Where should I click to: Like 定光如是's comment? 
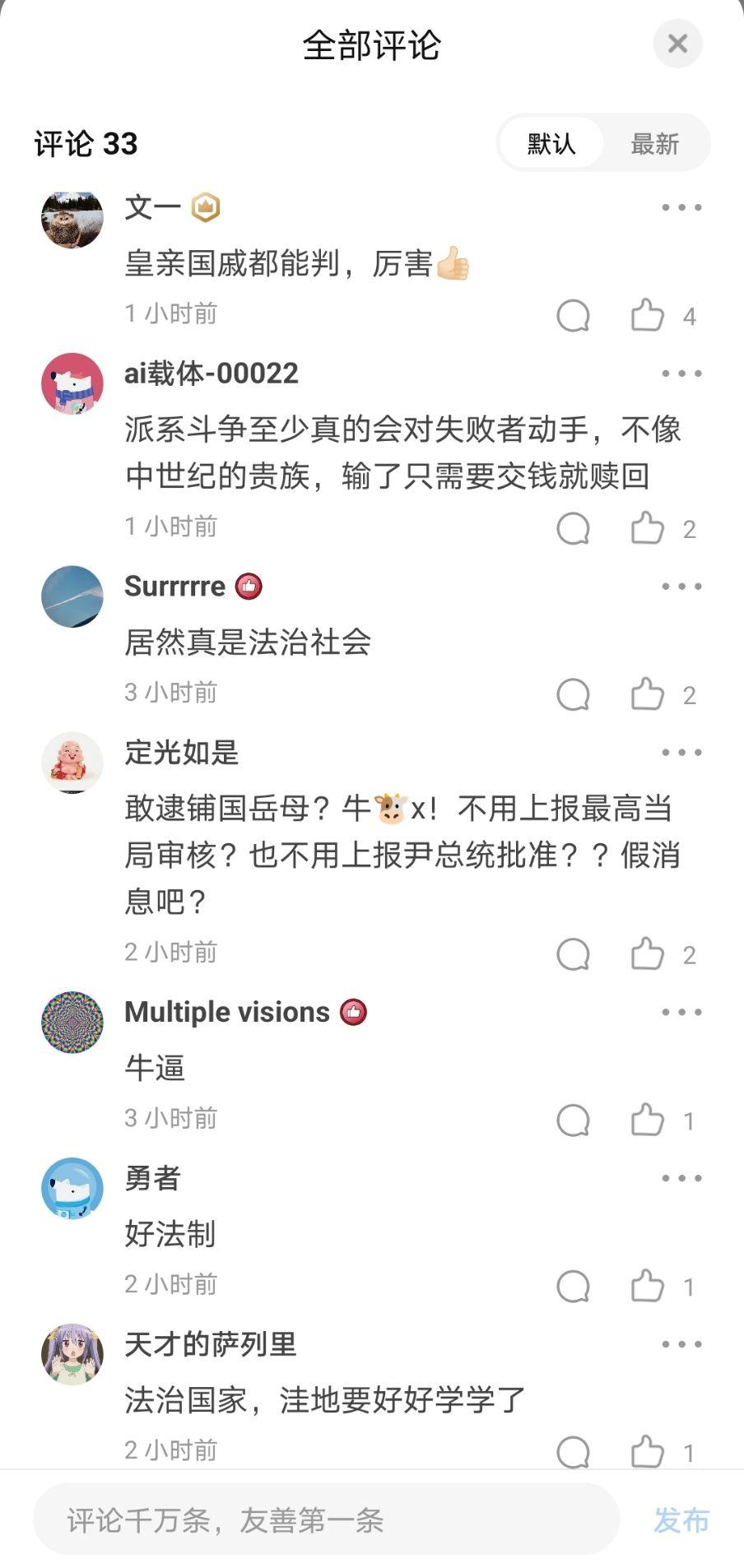pos(647,954)
